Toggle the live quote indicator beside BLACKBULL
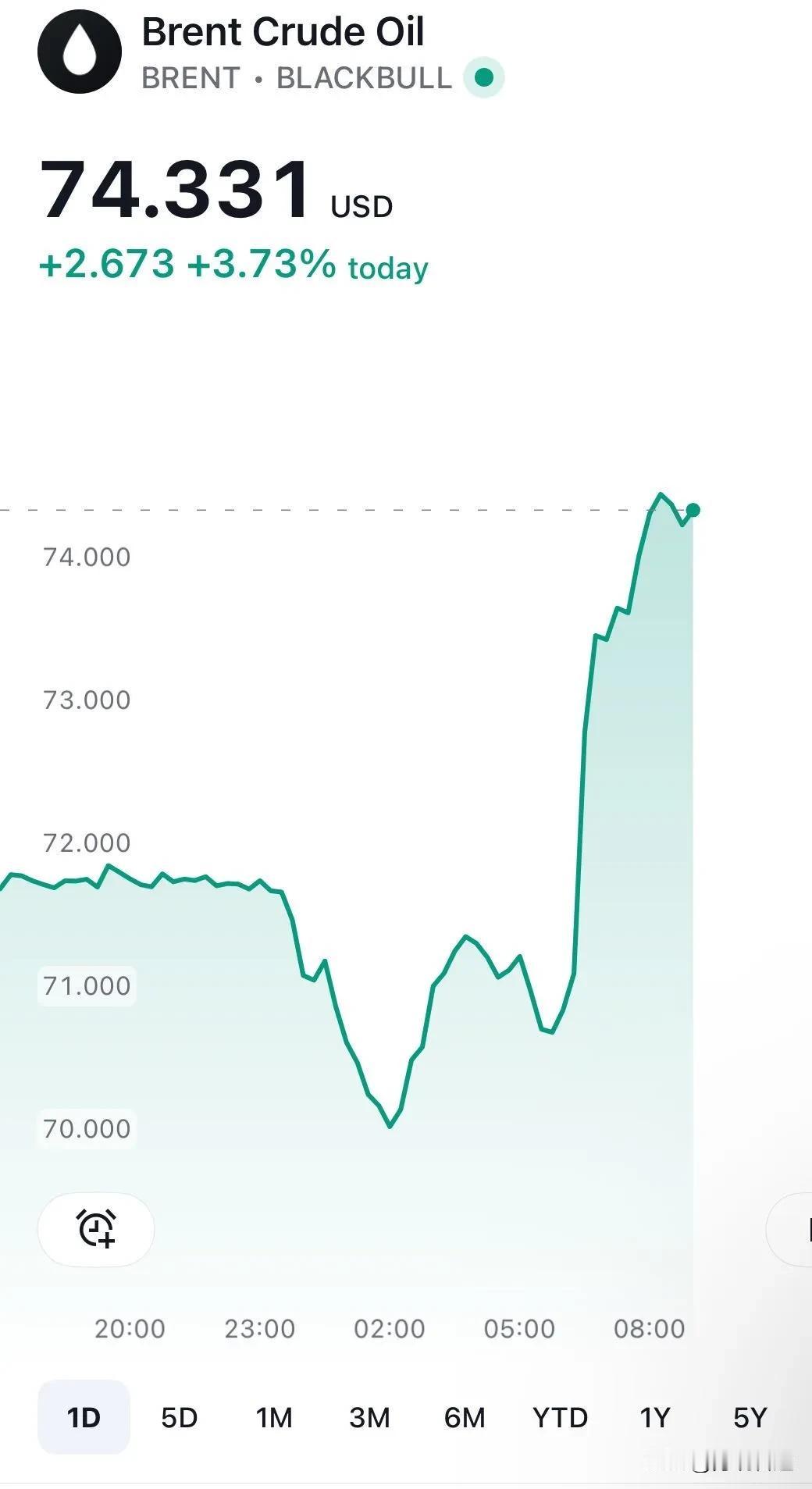The image size is (812, 1489). pos(483,77)
